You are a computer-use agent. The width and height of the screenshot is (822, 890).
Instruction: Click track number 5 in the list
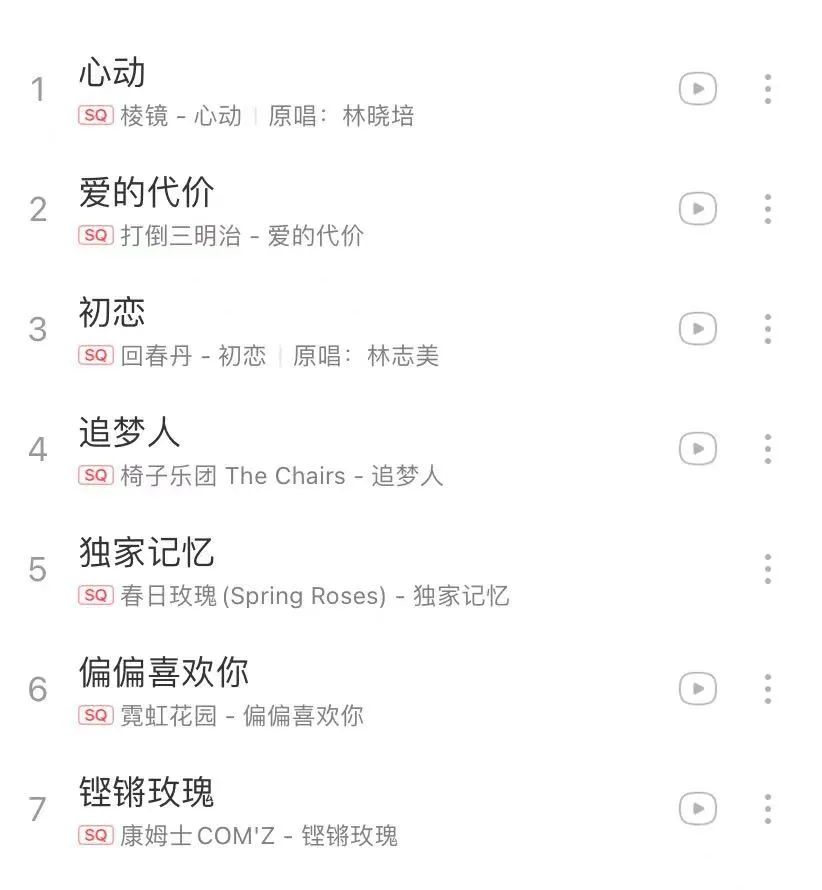[x=39, y=568]
